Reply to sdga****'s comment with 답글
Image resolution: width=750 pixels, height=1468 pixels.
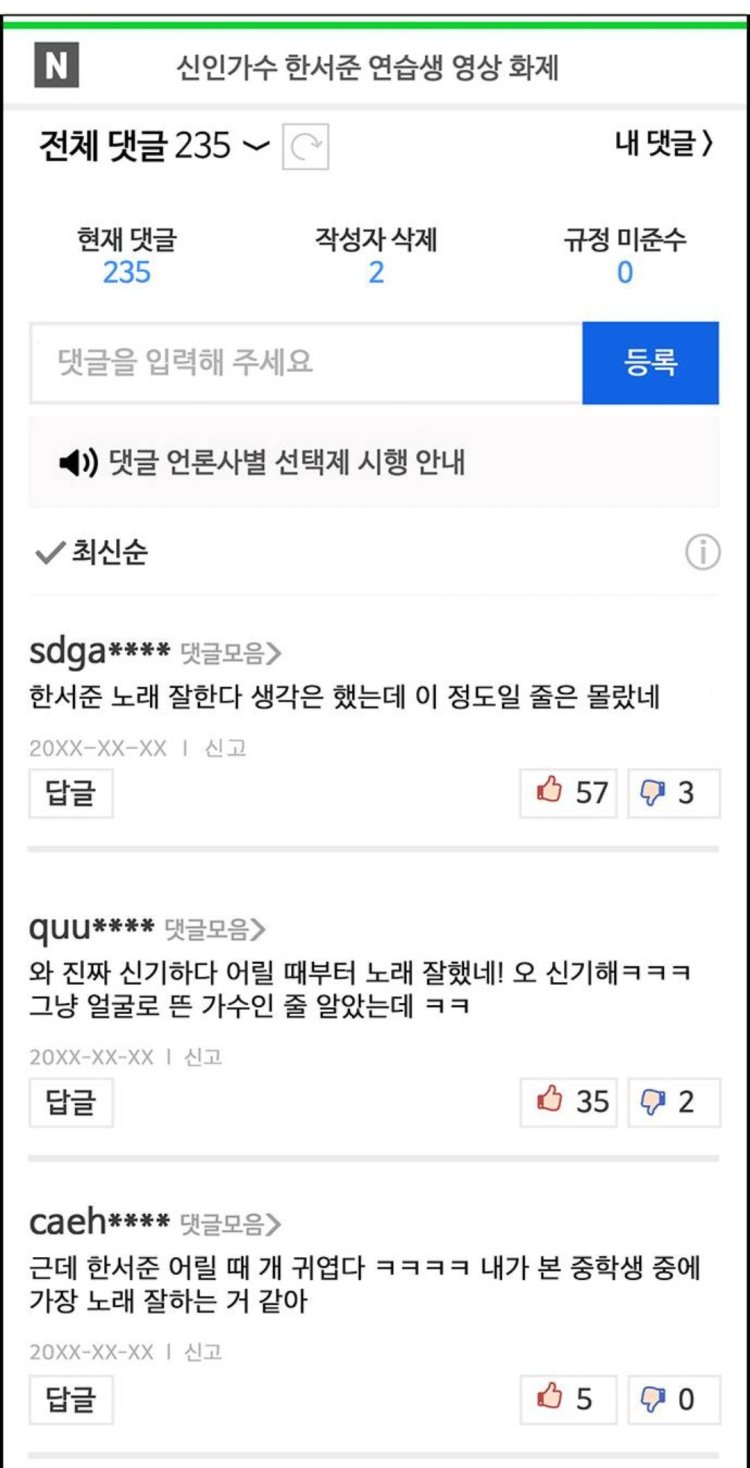pos(70,793)
